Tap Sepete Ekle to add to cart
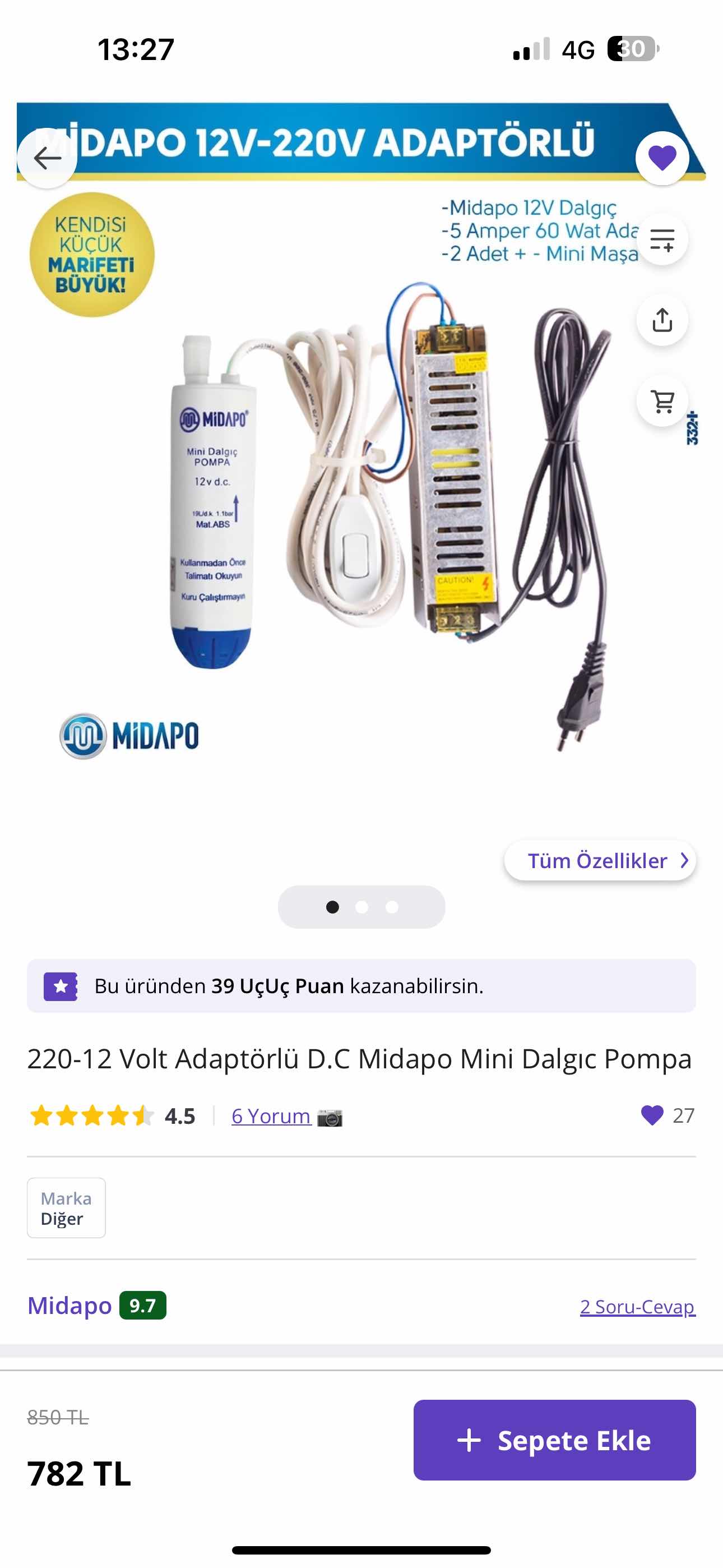 click(554, 1440)
